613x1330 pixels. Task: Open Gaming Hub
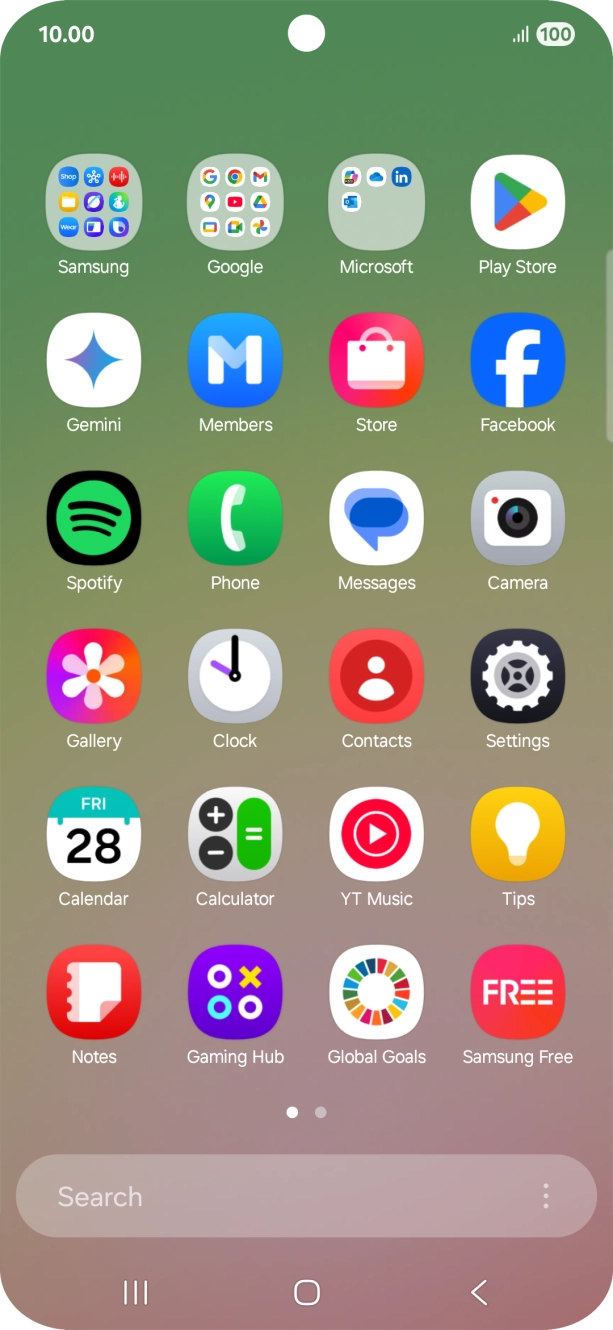pyautogui.click(x=235, y=992)
